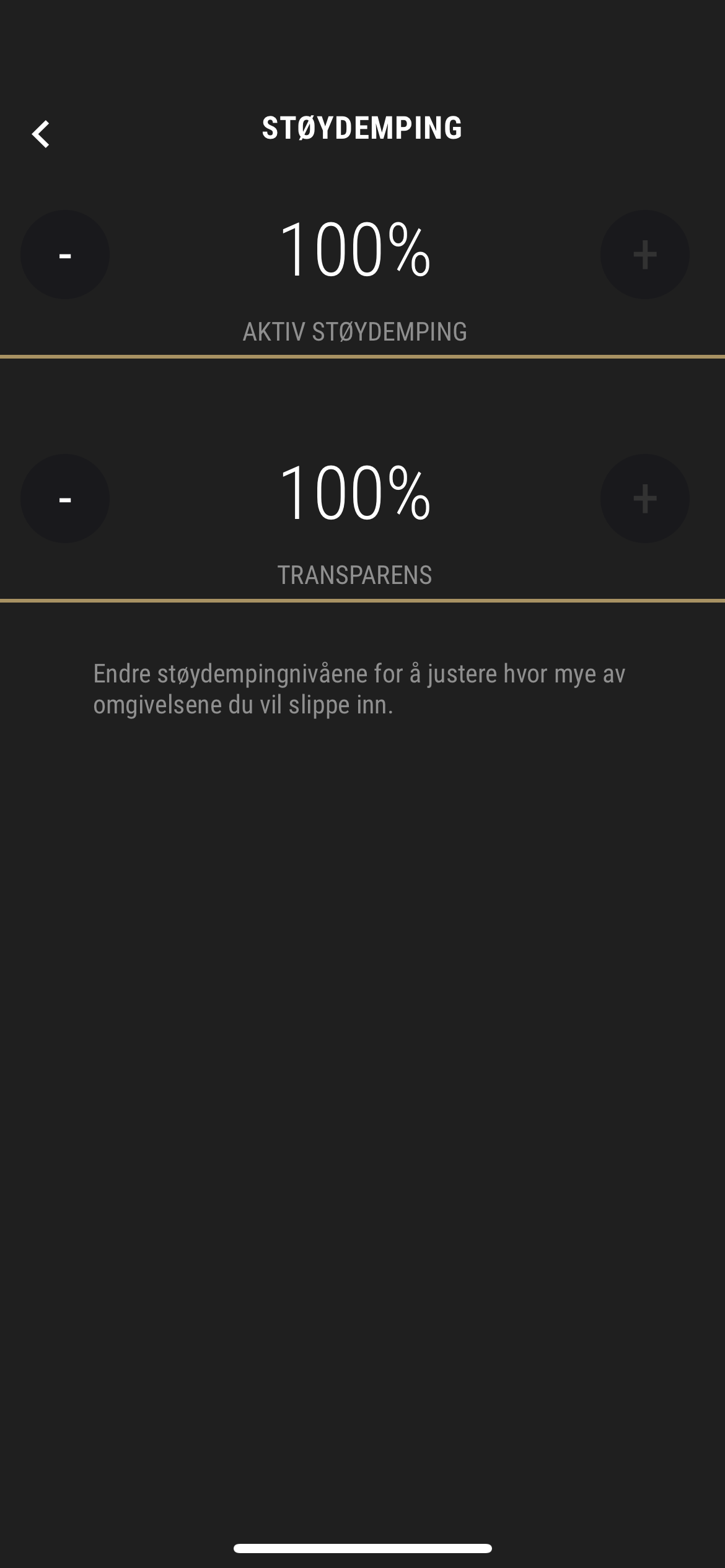This screenshot has height=1568, width=725.
Task: Go back from the Støydemping screen
Action: point(41,134)
